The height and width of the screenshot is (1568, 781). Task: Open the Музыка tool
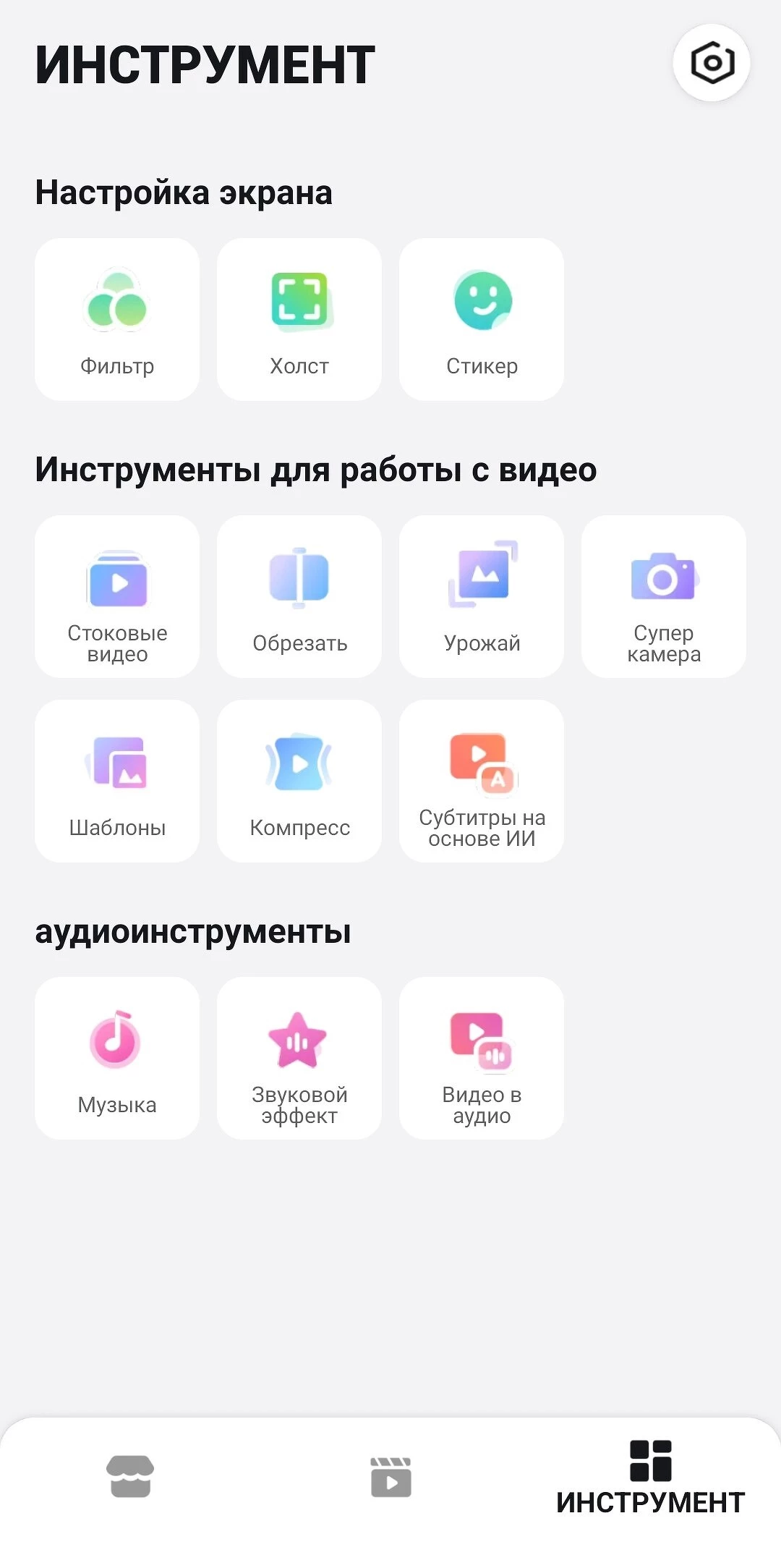(x=117, y=1058)
